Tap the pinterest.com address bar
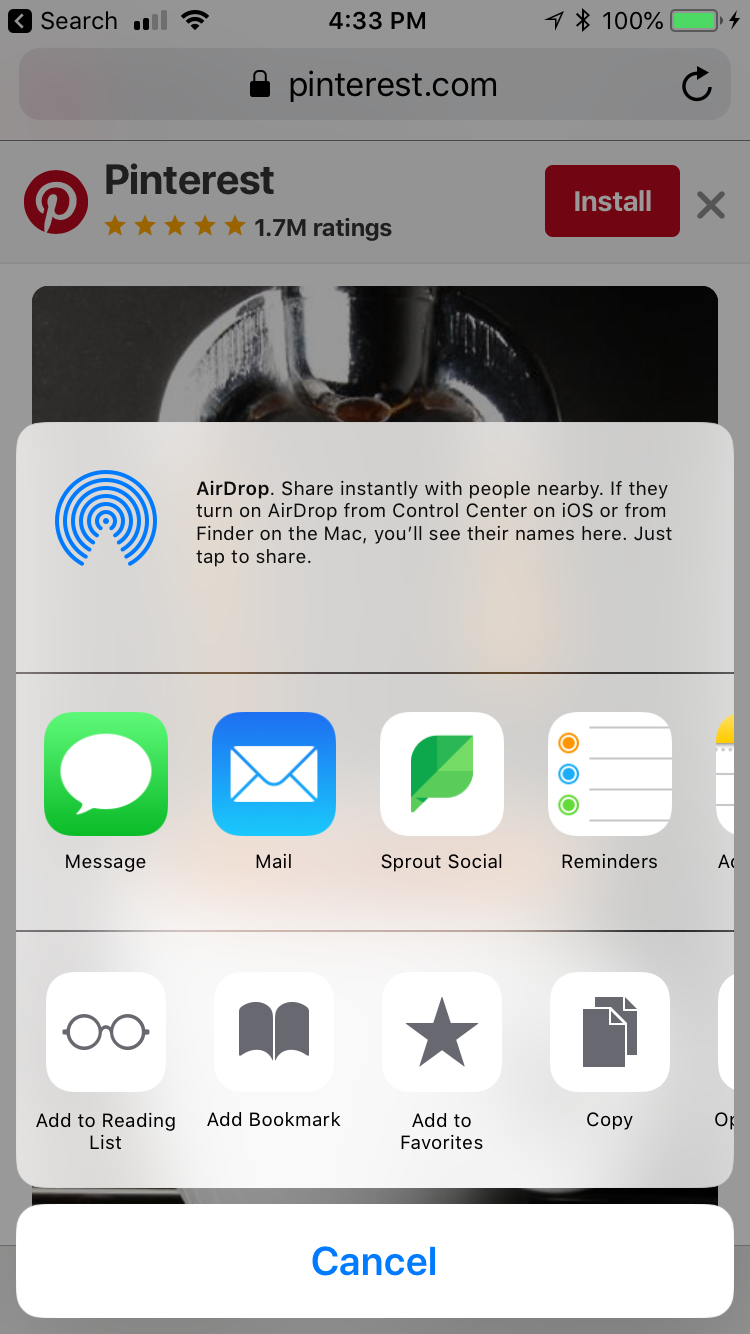The height and width of the screenshot is (1334, 750). point(375,85)
